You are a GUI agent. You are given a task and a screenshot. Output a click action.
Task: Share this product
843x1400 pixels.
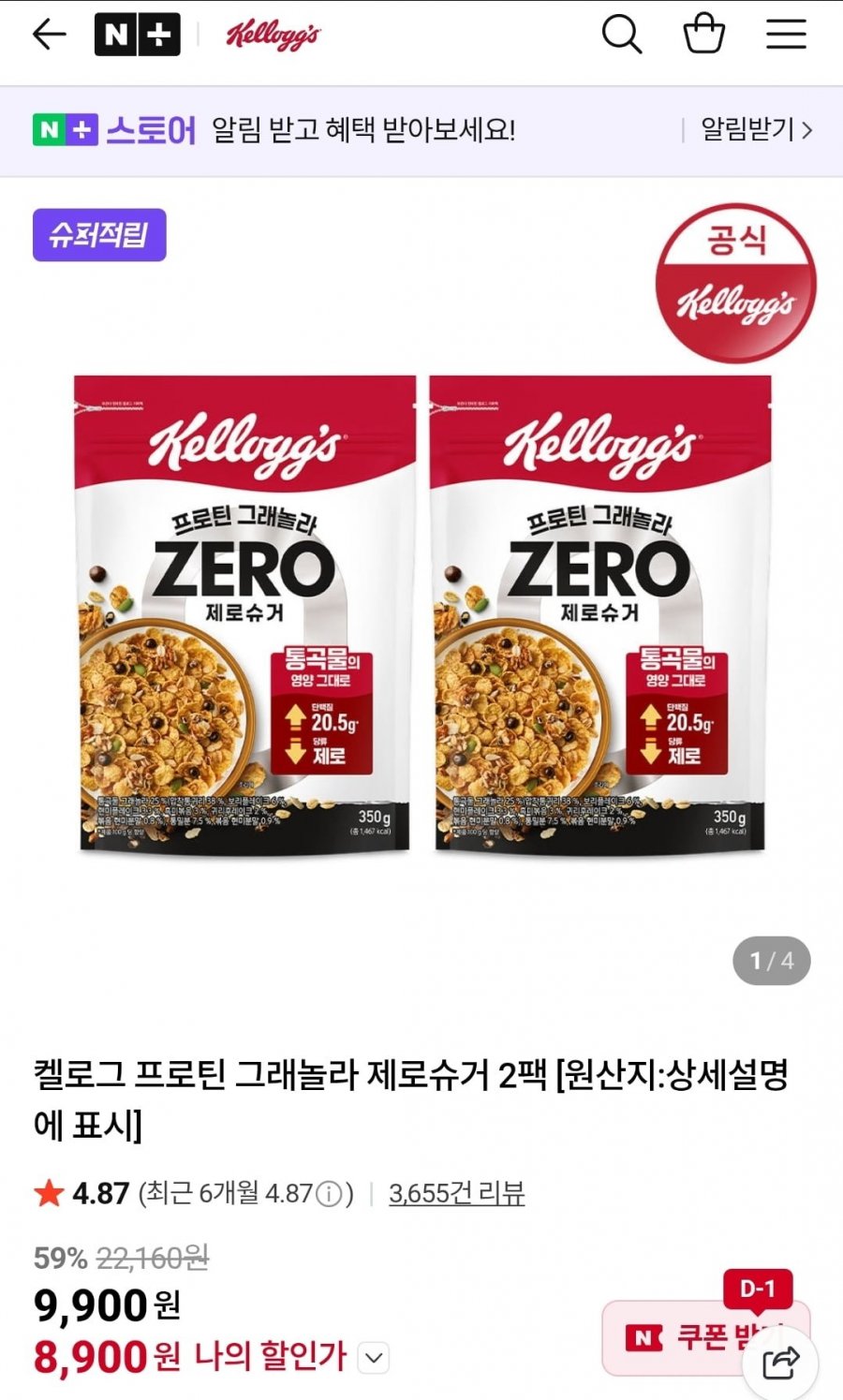pos(780,1363)
